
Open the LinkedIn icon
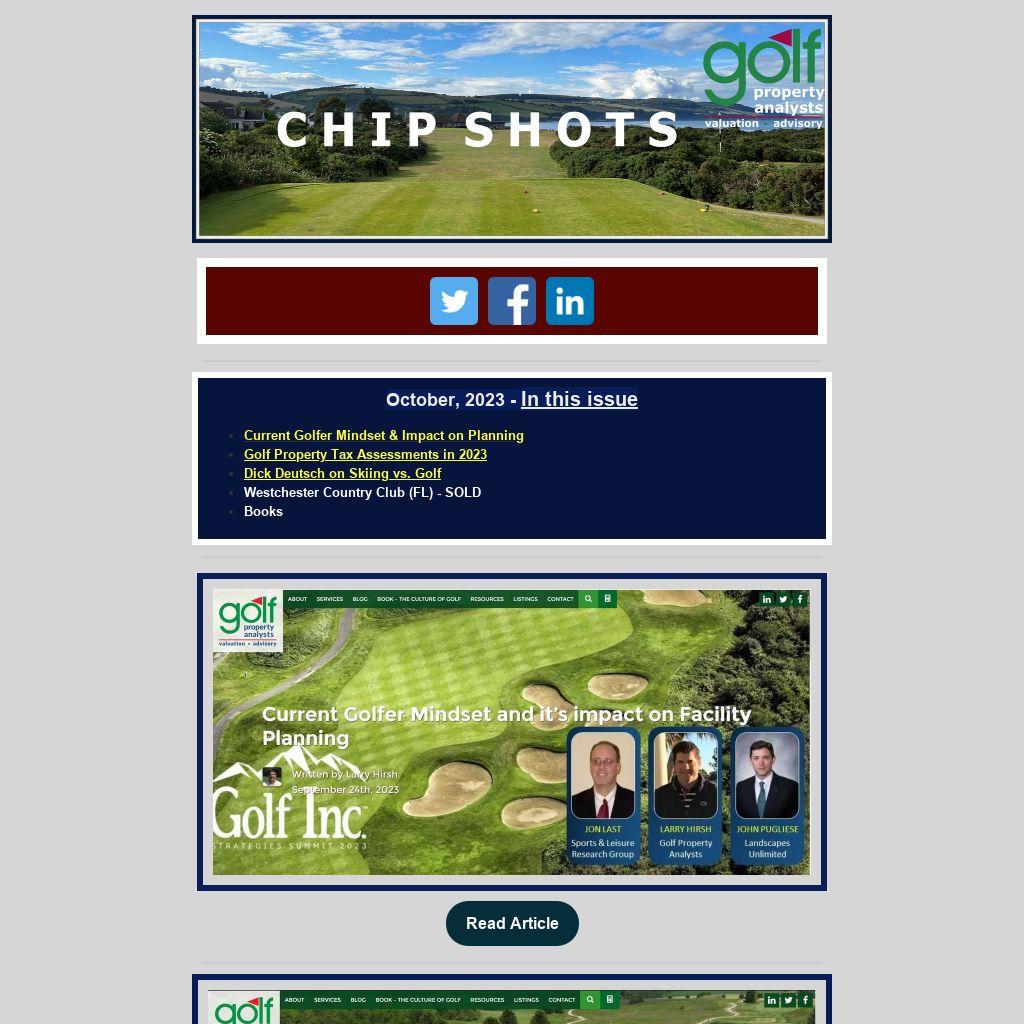coord(570,301)
